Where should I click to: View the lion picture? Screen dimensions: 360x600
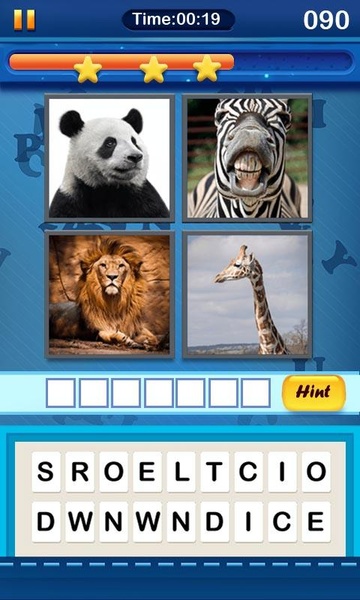(109, 294)
